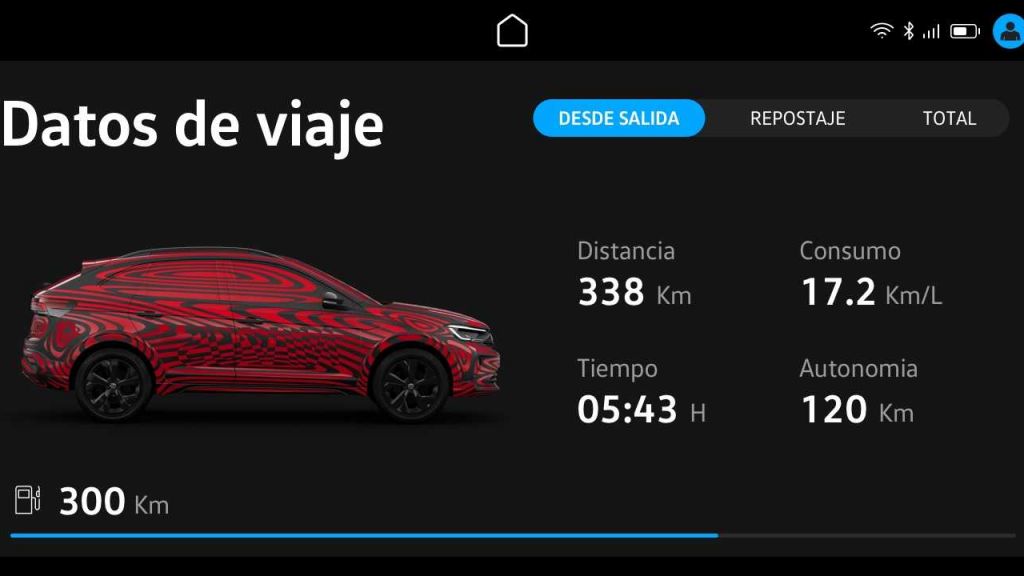This screenshot has height=576, width=1024.
Task: Select the Desde Salida tab
Action: [618, 118]
